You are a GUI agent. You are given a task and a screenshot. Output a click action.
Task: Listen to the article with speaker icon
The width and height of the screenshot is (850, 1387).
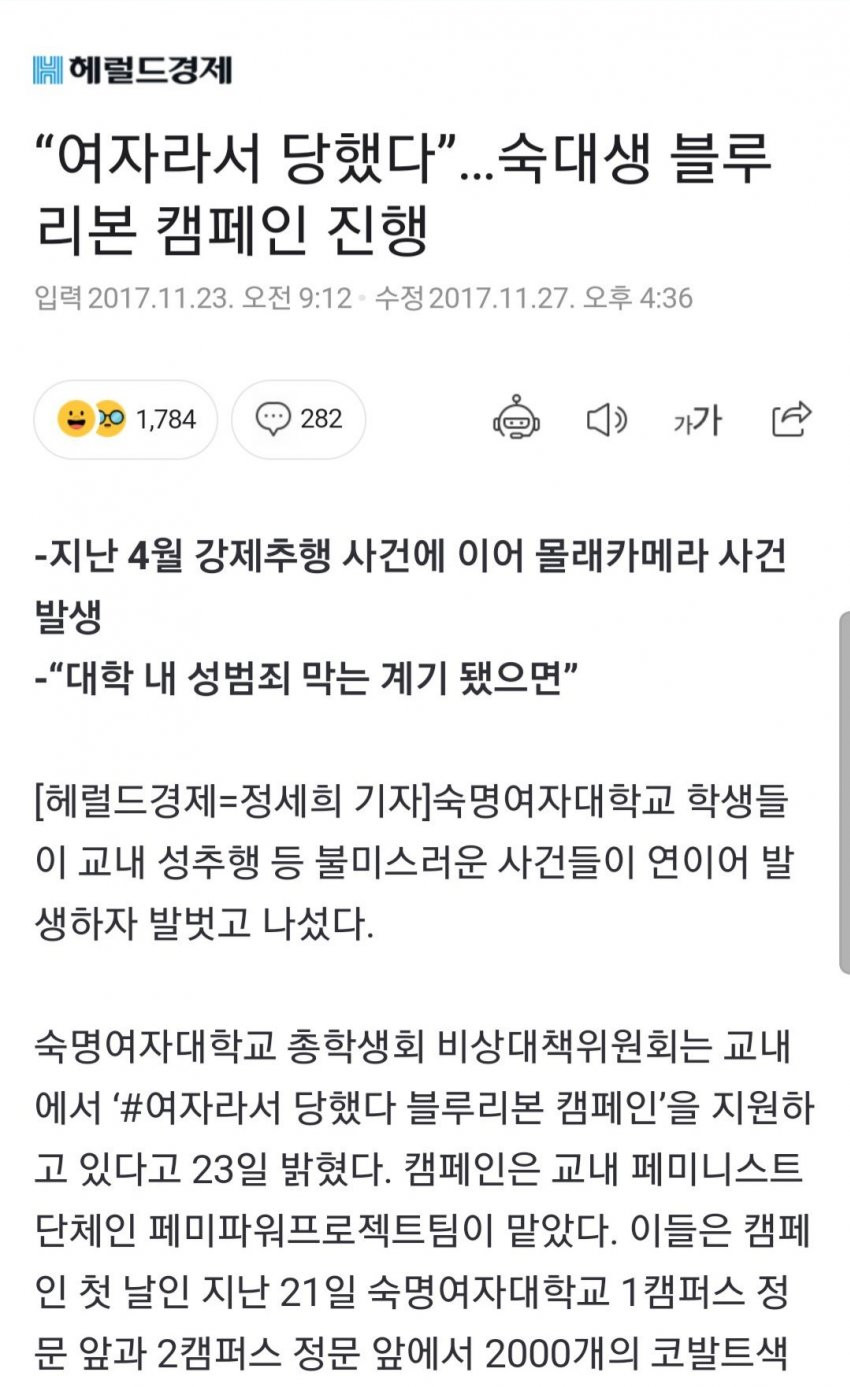click(605, 420)
